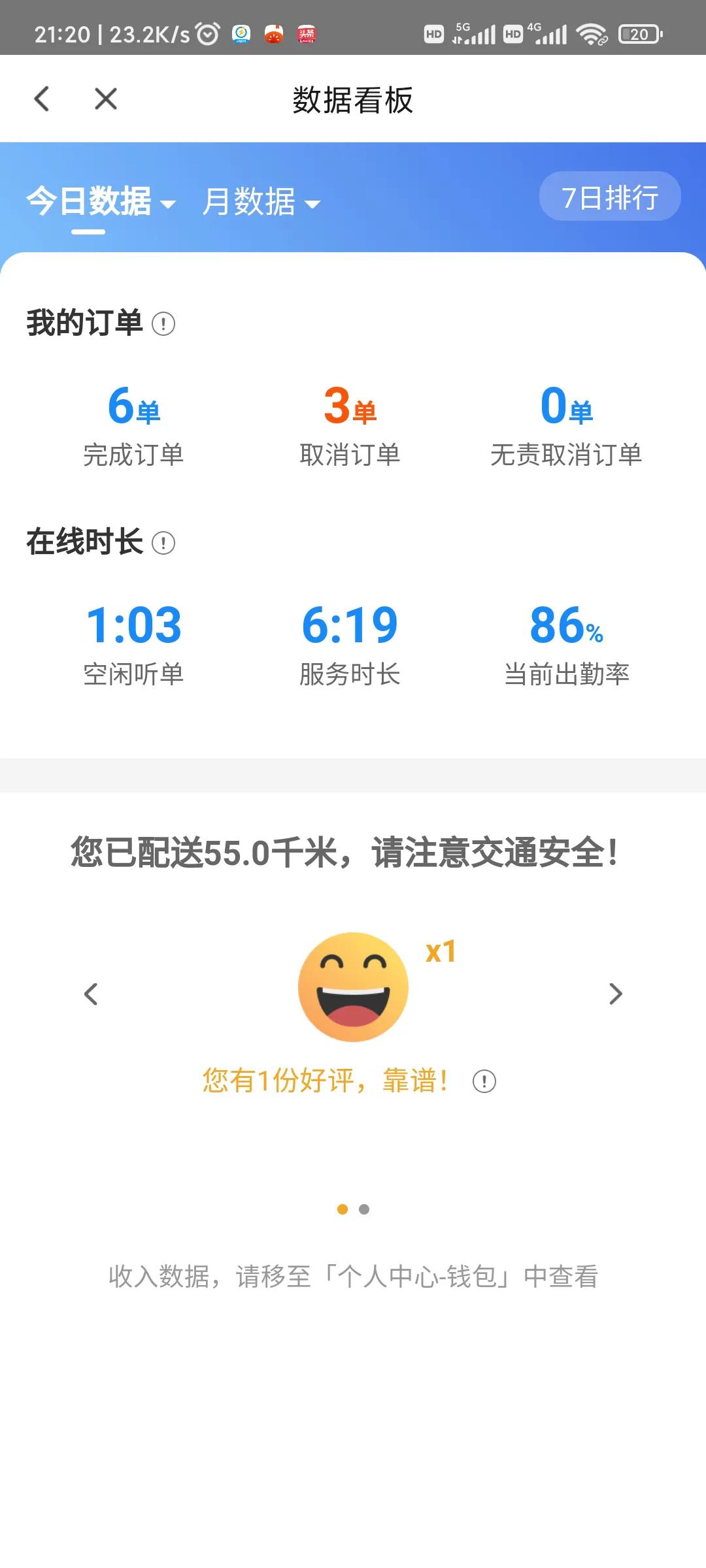Open the 在线时长 info tooltip
The width and height of the screenshot is (706, 1568).
coord(163,543)
